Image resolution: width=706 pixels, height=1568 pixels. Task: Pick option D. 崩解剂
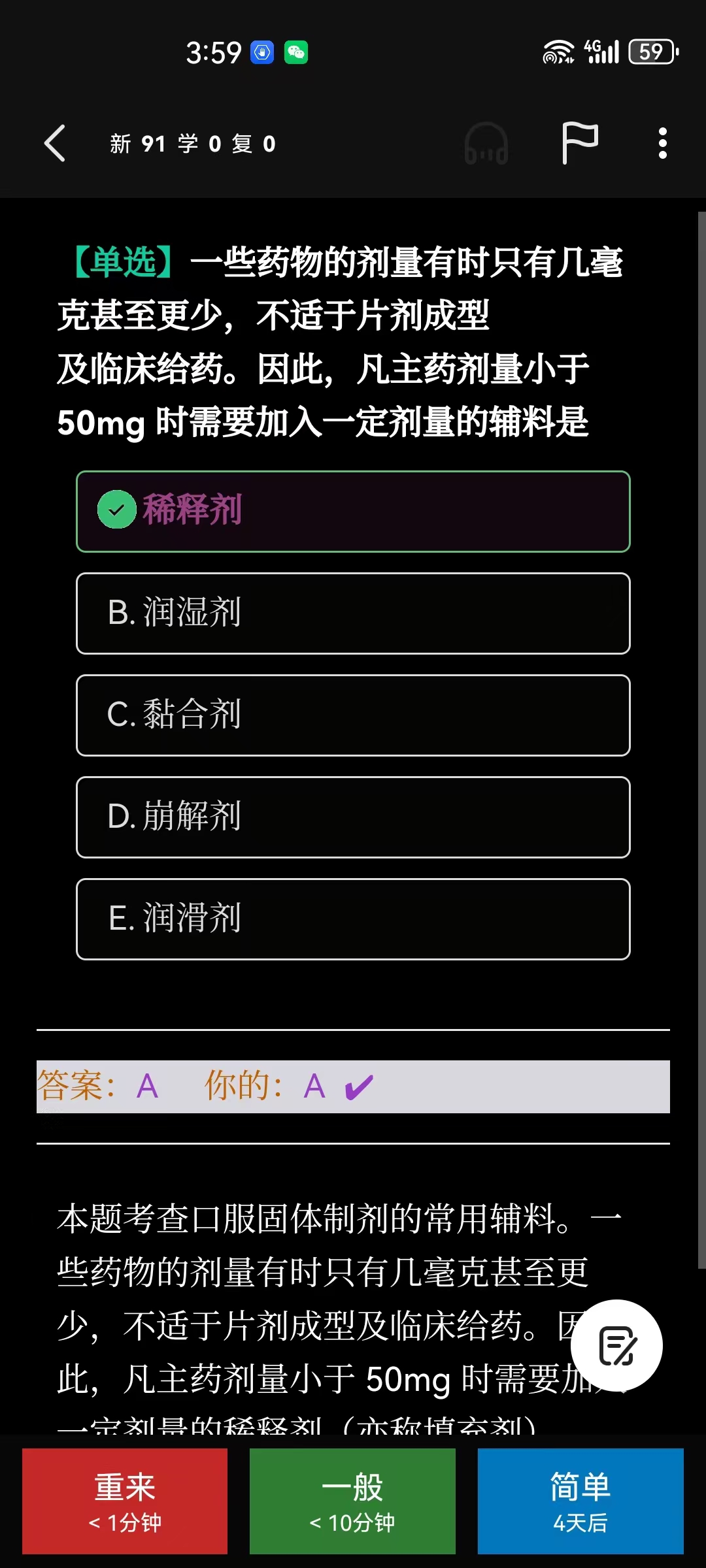point(353,817)
